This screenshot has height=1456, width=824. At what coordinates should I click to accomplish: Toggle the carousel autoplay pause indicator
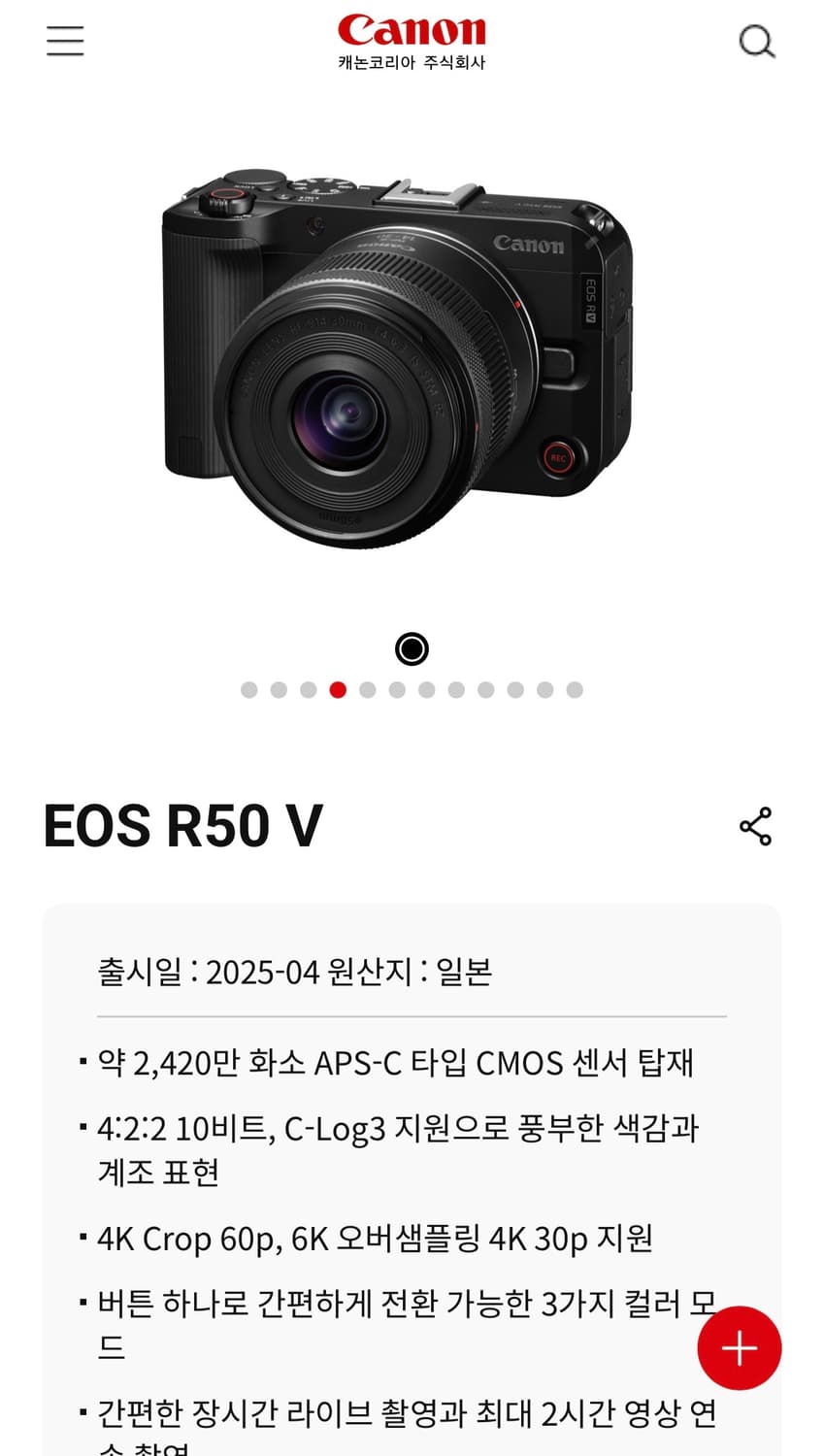(412, 648)
